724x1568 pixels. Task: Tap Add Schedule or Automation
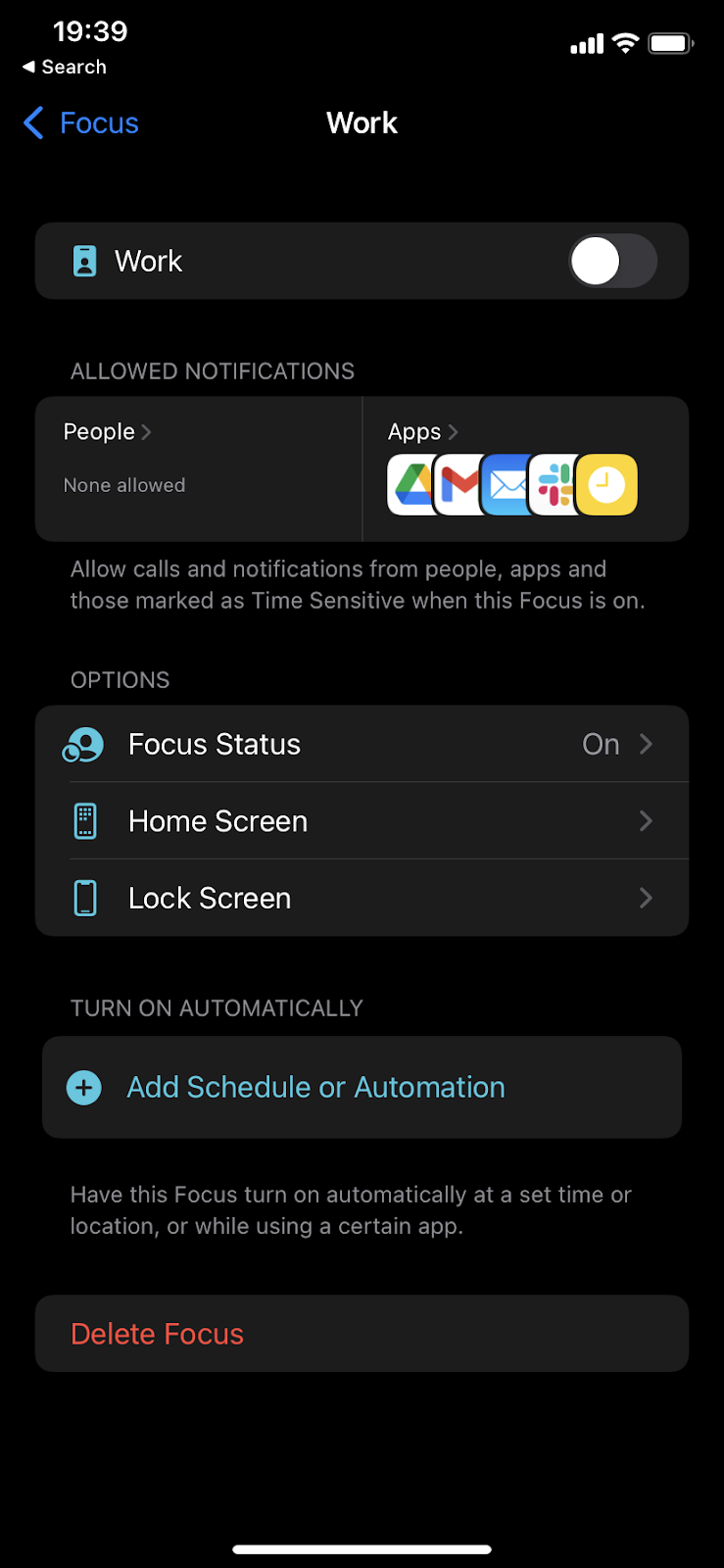tap(315, 1088)
